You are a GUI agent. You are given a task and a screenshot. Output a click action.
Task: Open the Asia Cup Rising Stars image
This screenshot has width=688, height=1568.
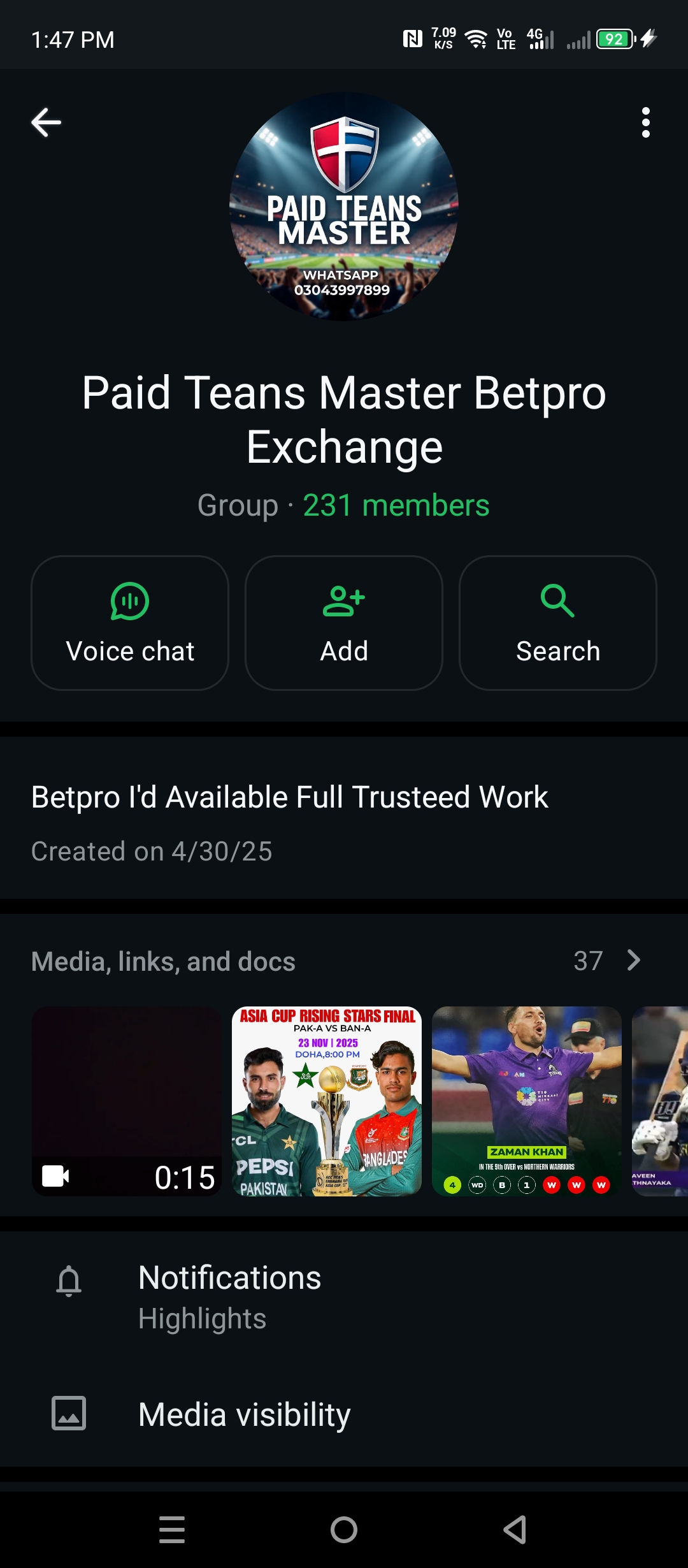point(327,1101)
